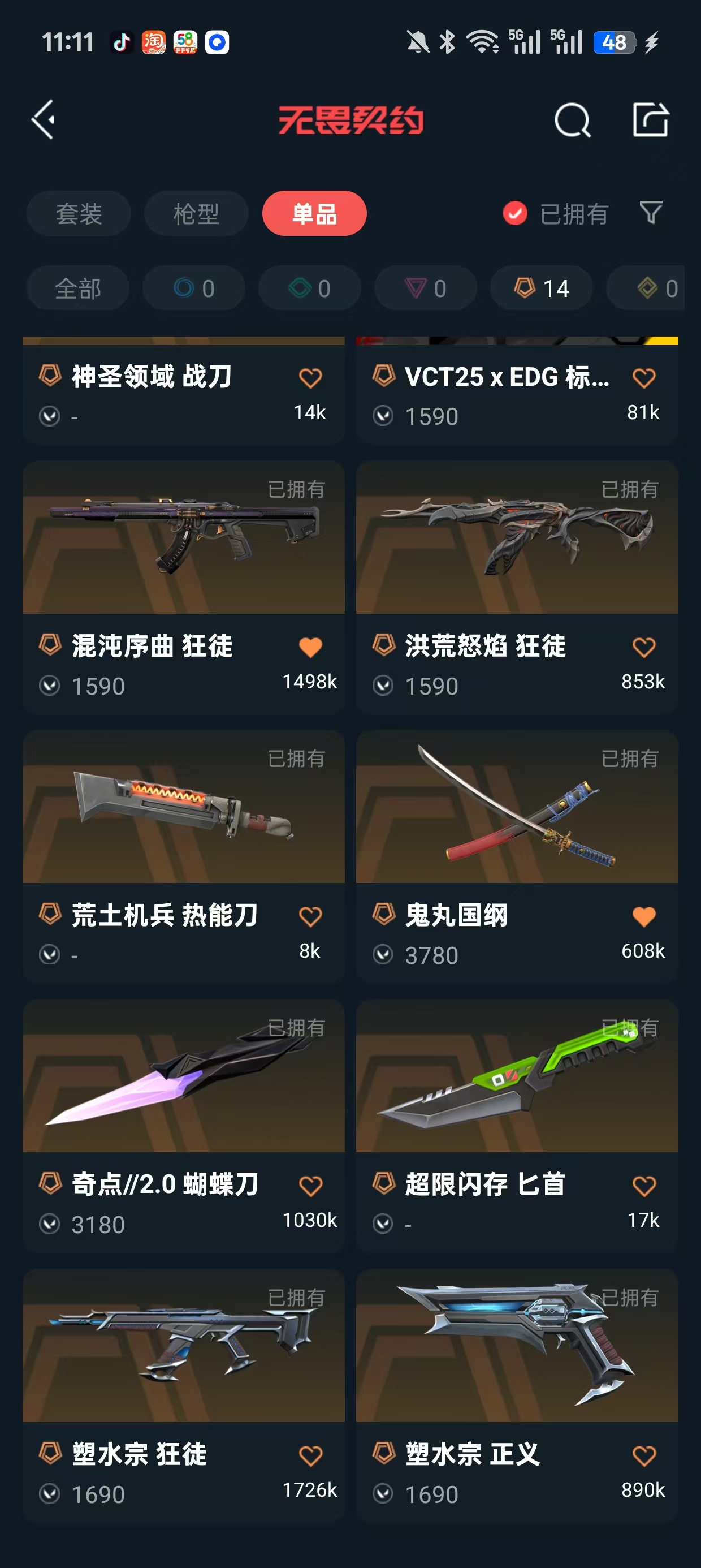Switch to the 枪型 tab
The image size is (701, 1568).
pos(196,214)
